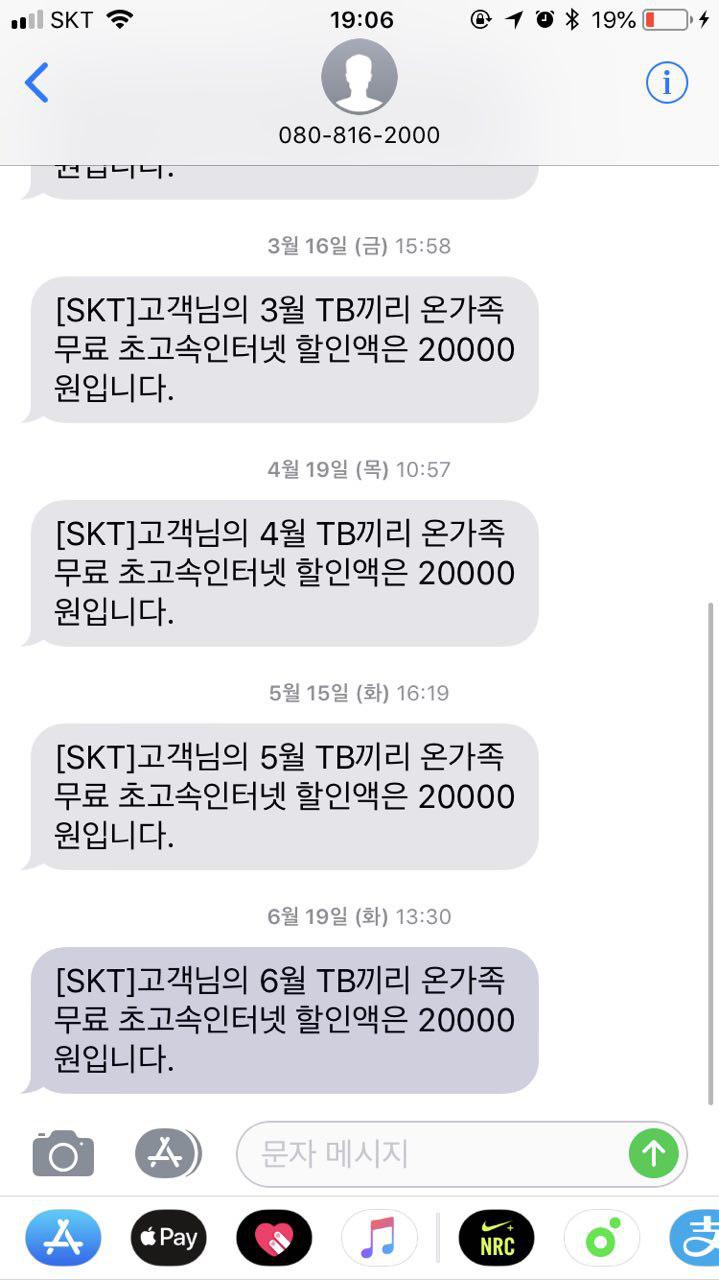Send the message with the green arrow
Viewport: 719px width, 1280px height.
coord(653,1154)
